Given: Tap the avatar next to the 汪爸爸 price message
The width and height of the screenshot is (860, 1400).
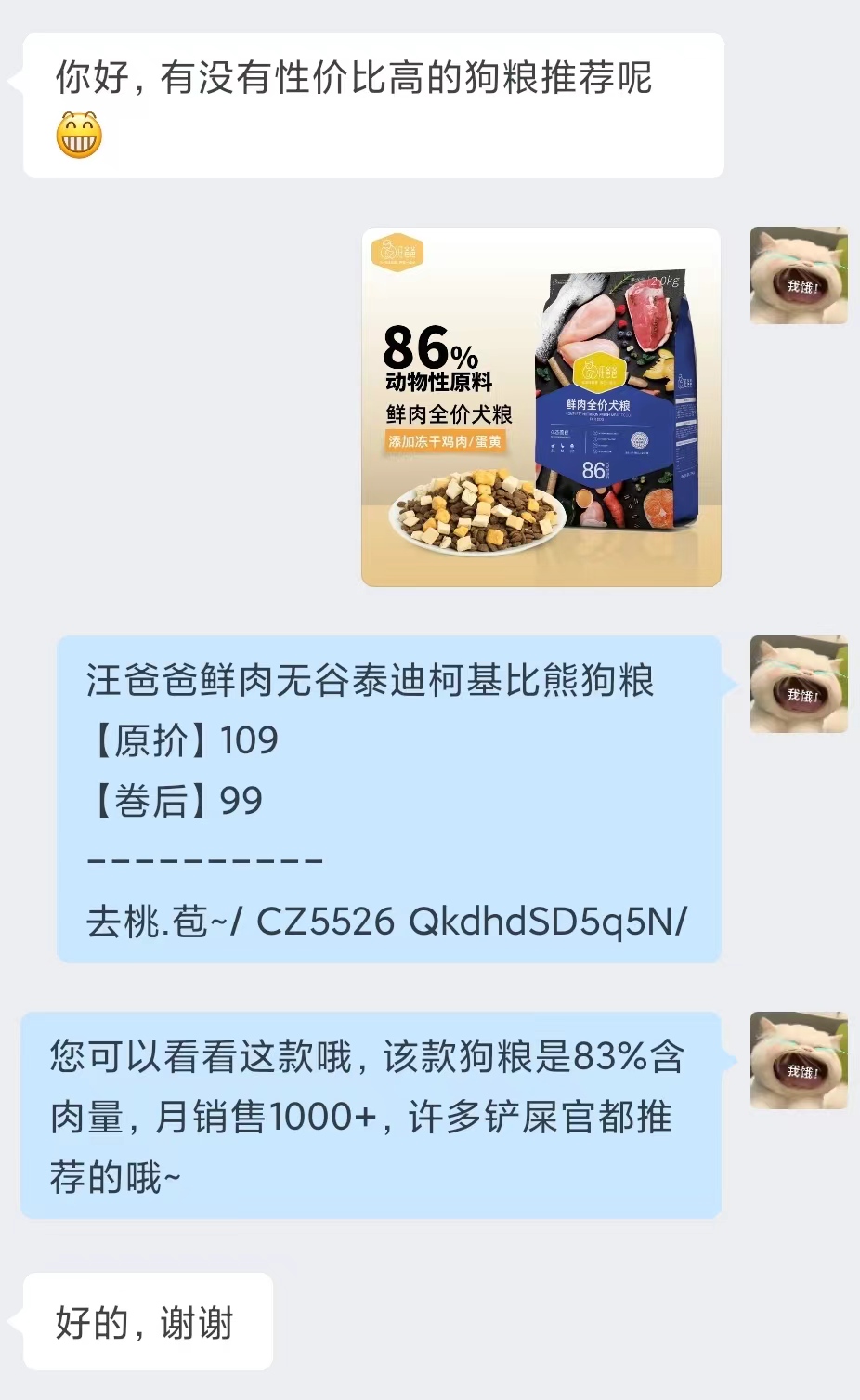Looking at the screenshot, I should pos(798,685).
